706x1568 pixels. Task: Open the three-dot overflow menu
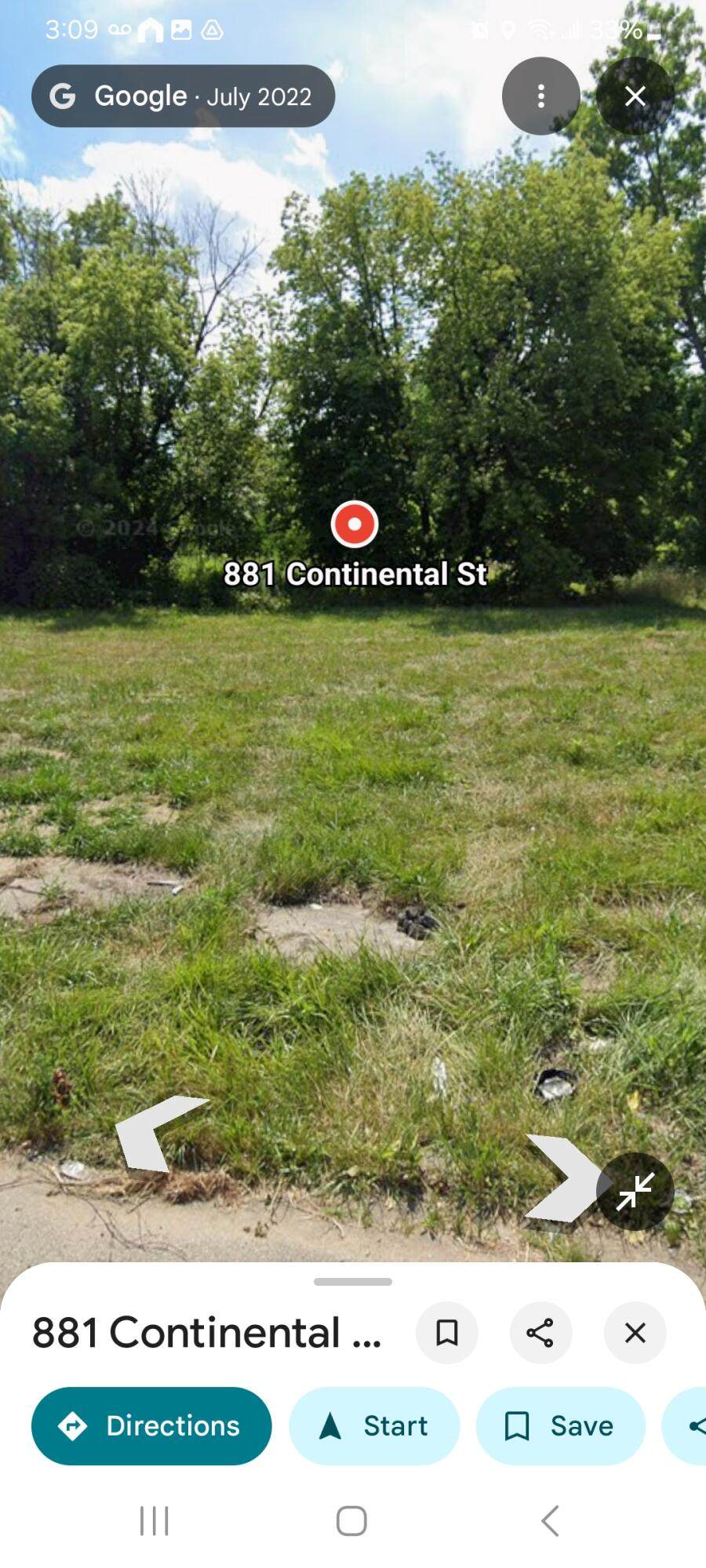[541, 96]
